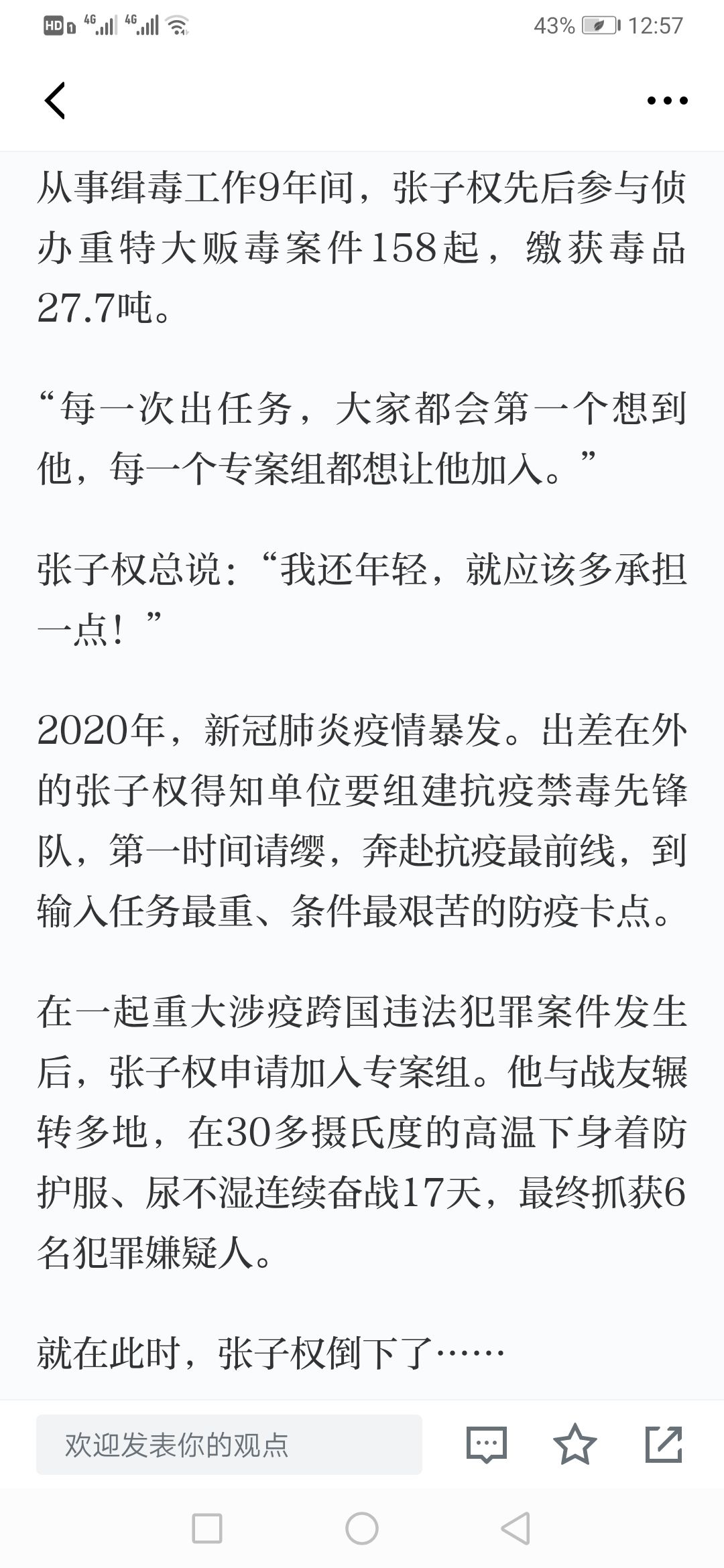Share the article via share icon
Viewport: 724px width, 1568px height.
[x=664, y=1444]
